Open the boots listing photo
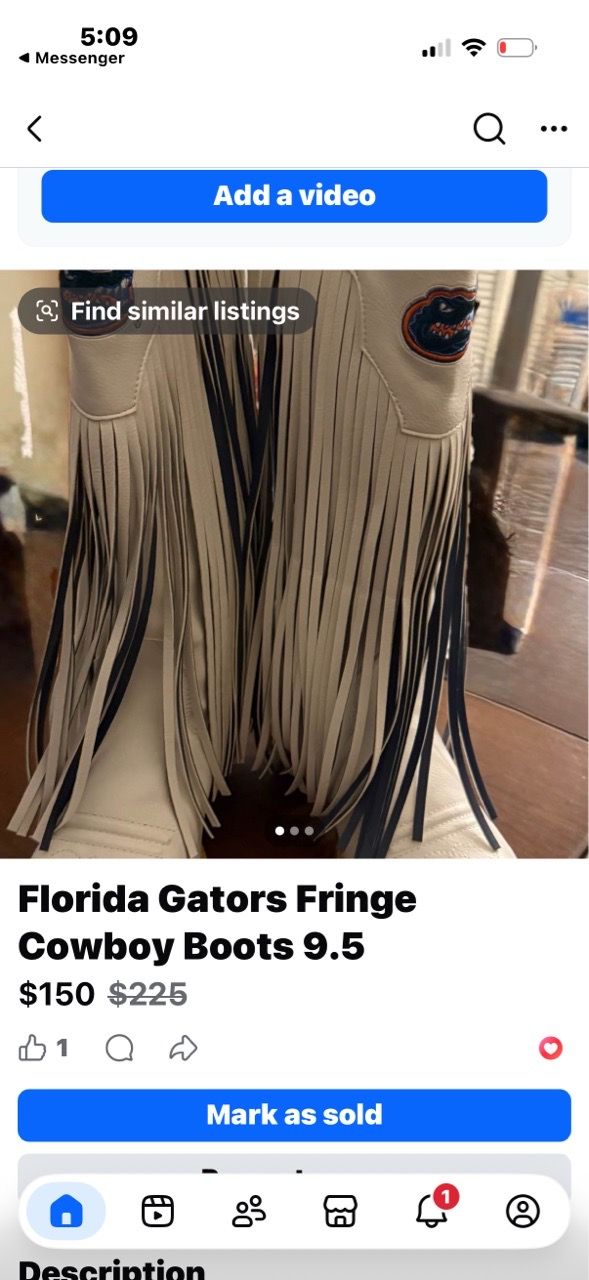Screen dimensions: 589x1280 tap(294, 564)
